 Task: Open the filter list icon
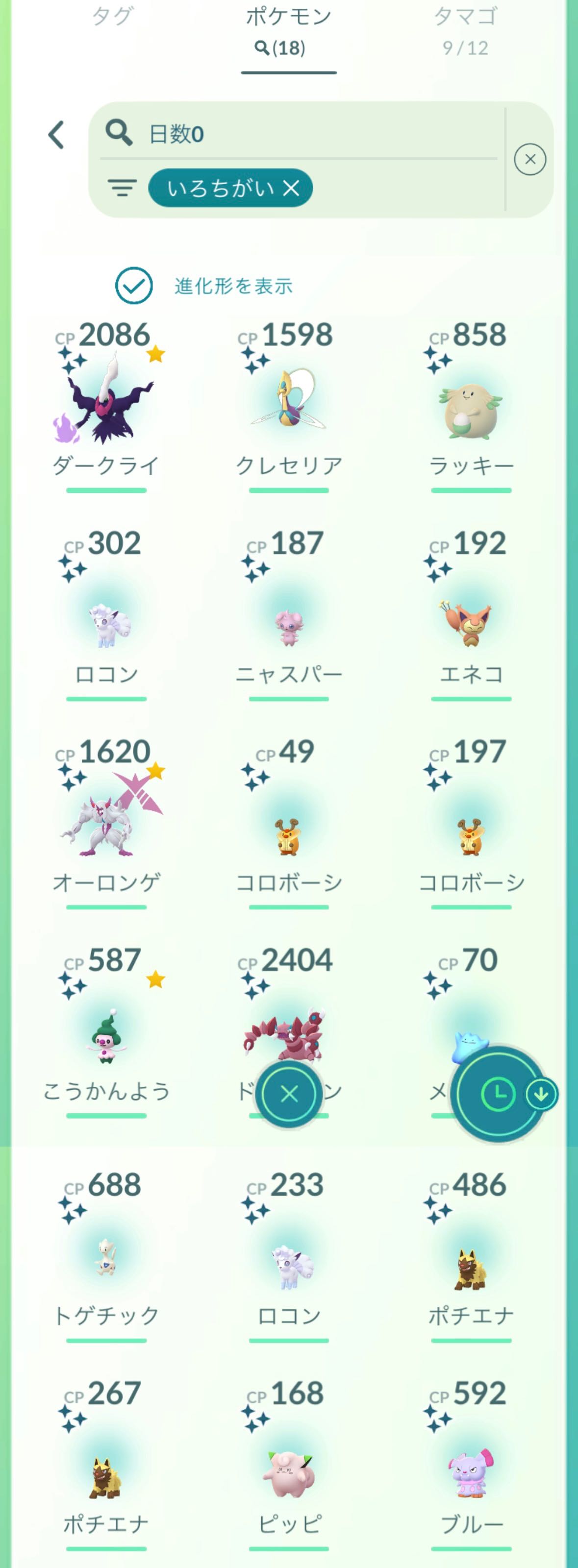122,188
